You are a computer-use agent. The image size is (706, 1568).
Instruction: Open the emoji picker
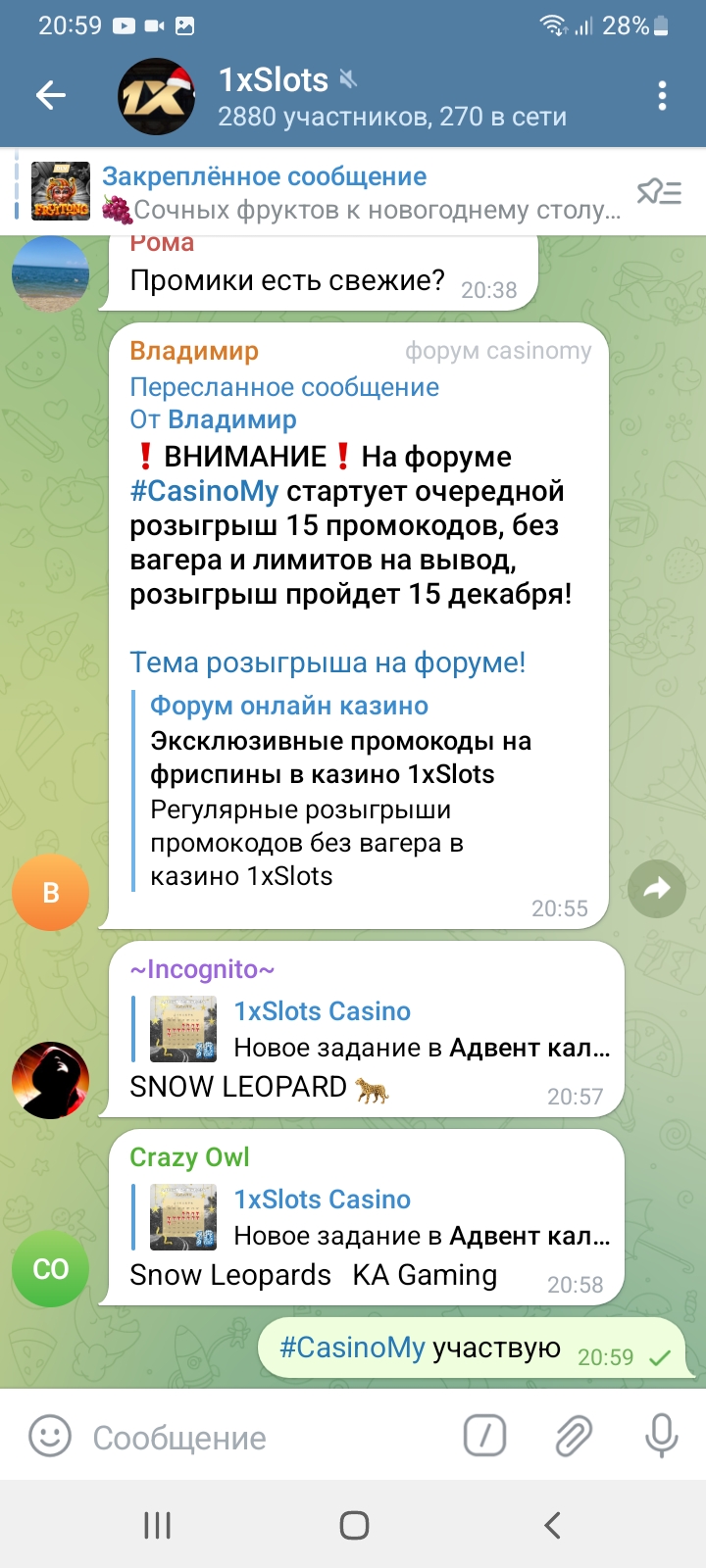[50, 1437]
